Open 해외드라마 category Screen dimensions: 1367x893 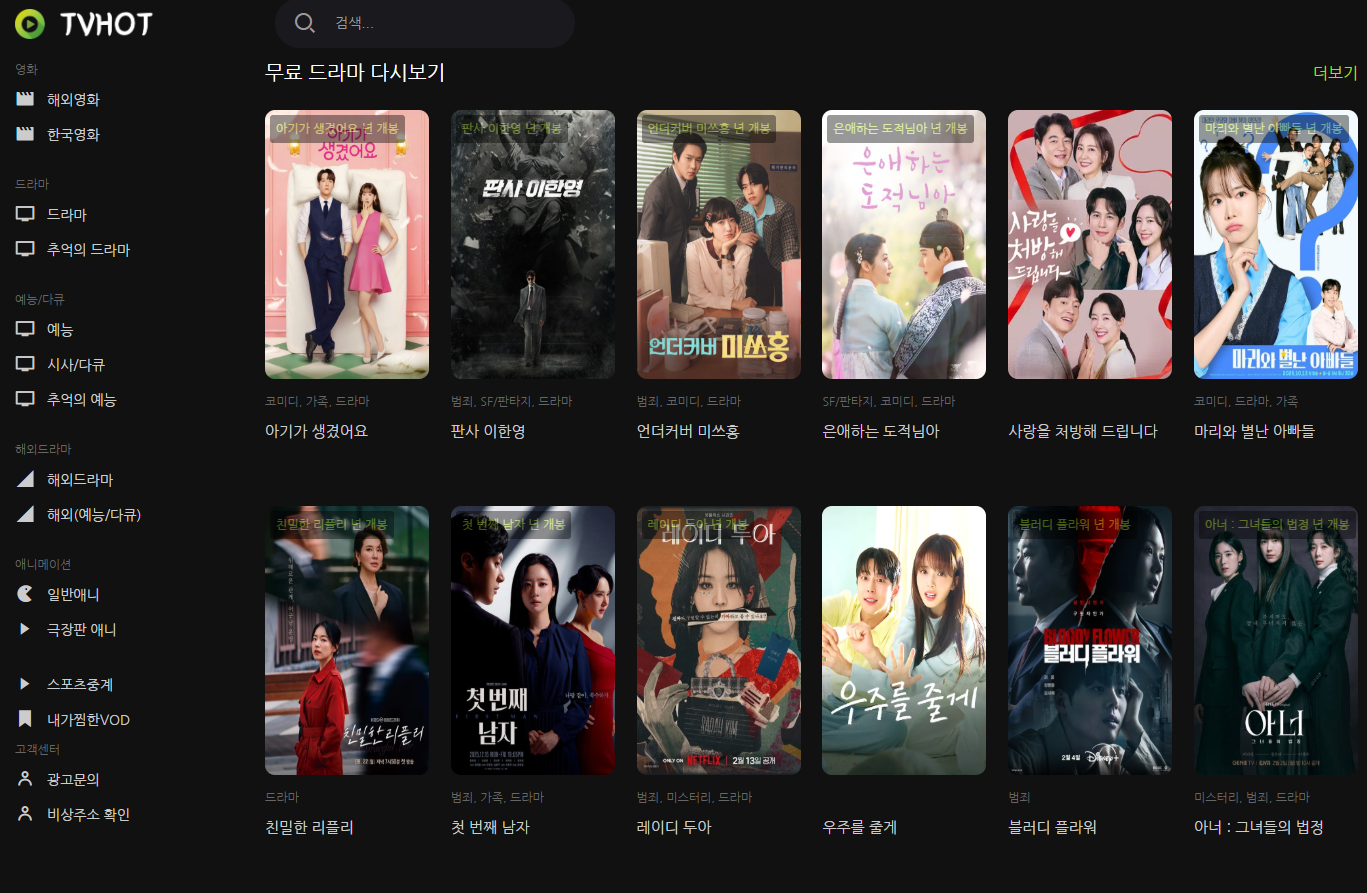coord(80,480)
